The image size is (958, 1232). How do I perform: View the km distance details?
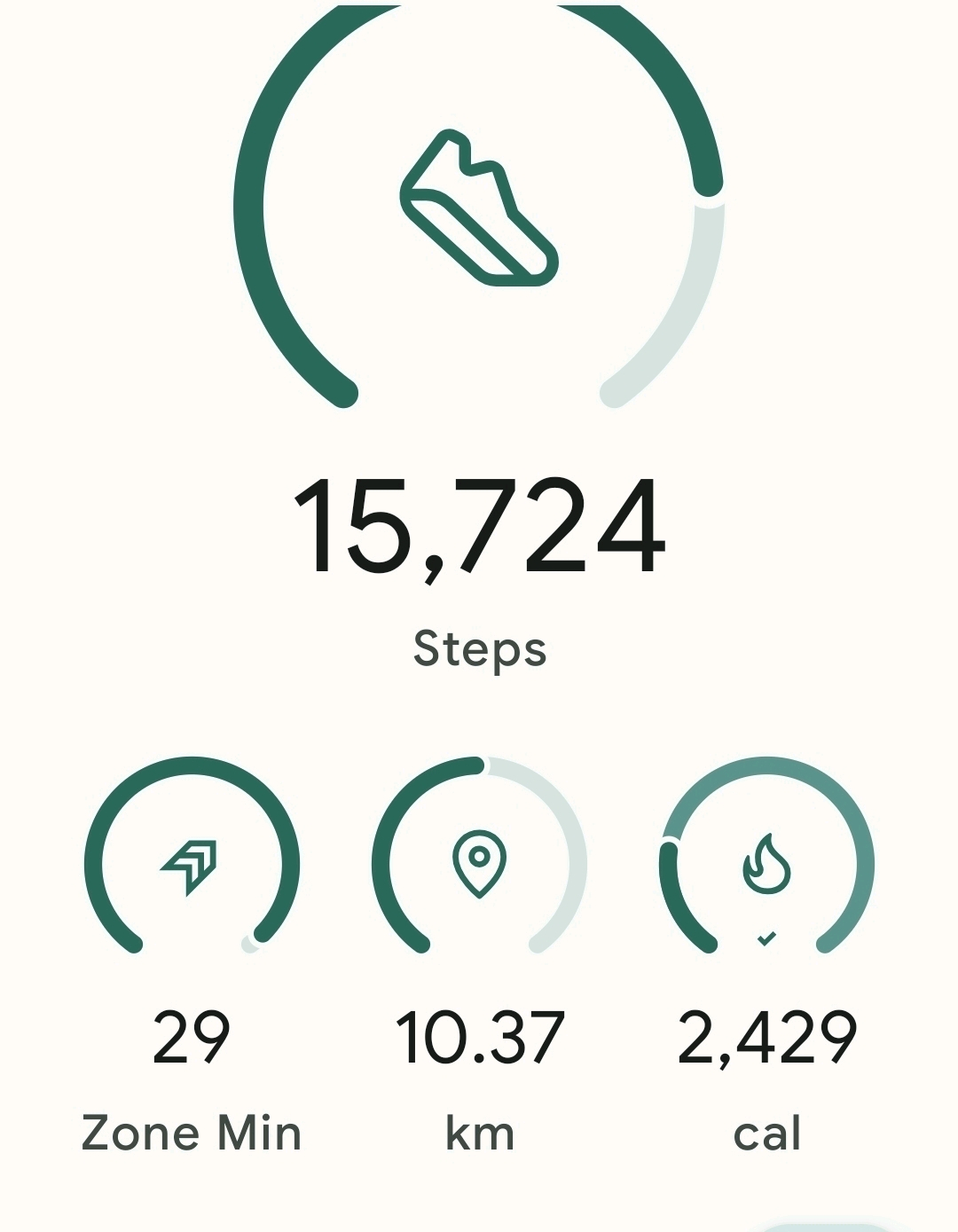(479, 863)
